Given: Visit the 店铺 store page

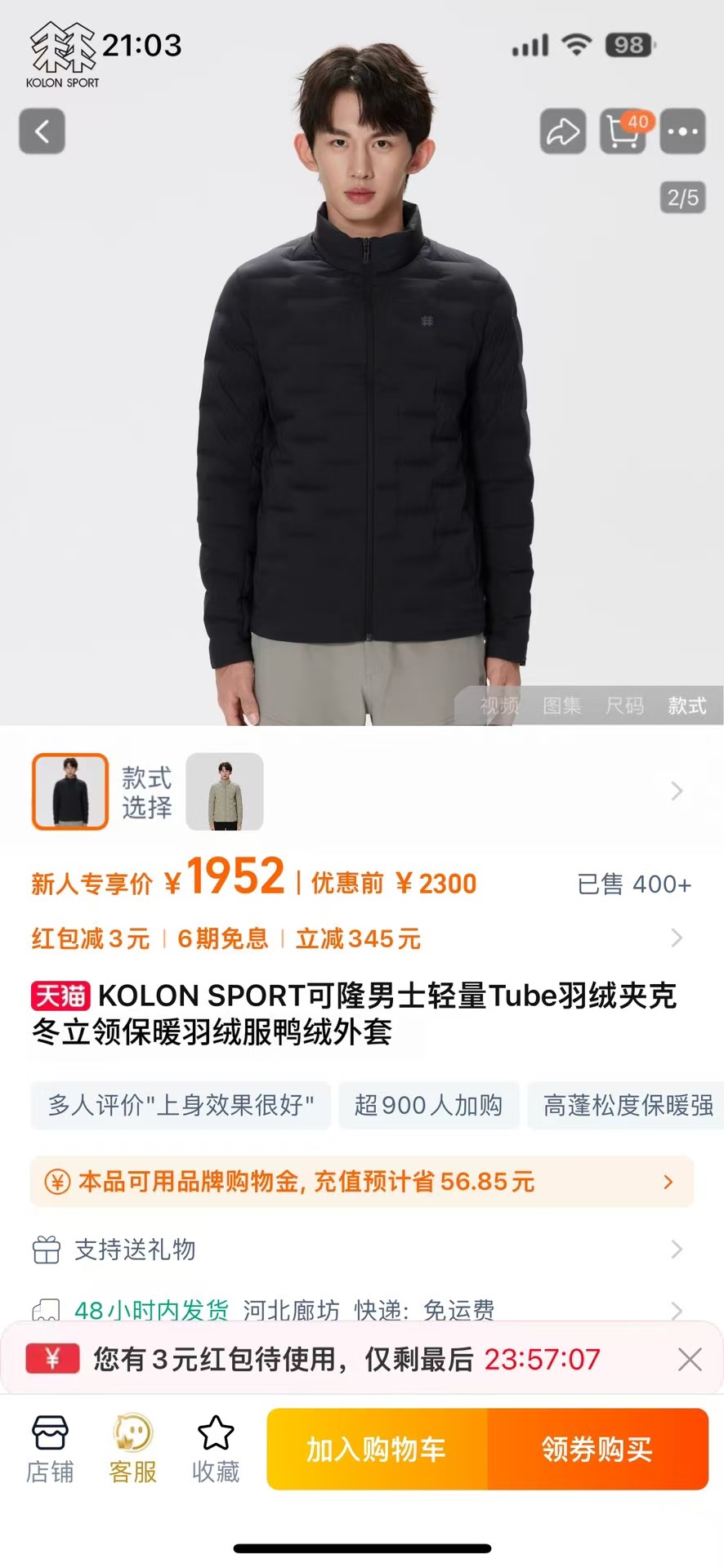Looking at the screenshot, I should coord(50,1449).
